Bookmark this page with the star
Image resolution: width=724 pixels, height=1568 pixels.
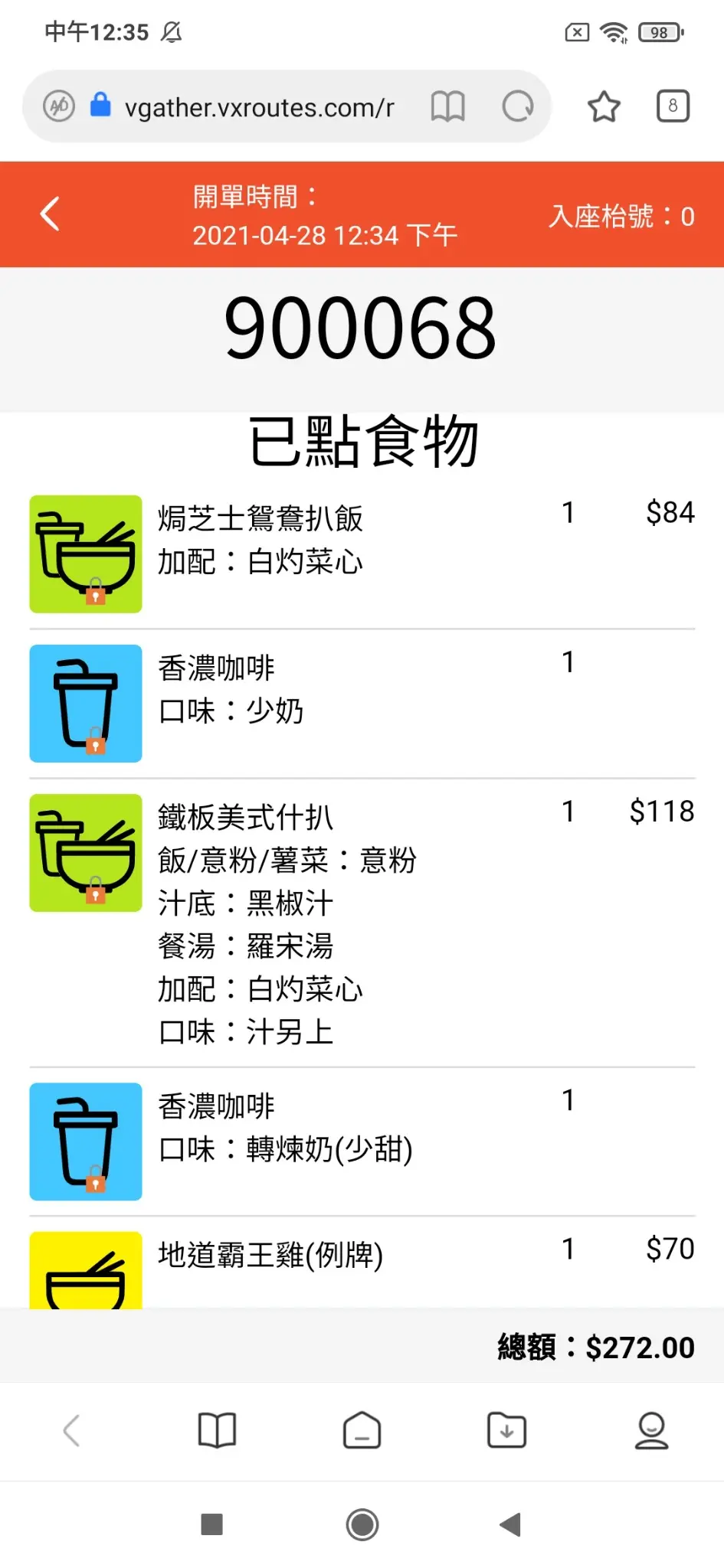click(604, 106)
